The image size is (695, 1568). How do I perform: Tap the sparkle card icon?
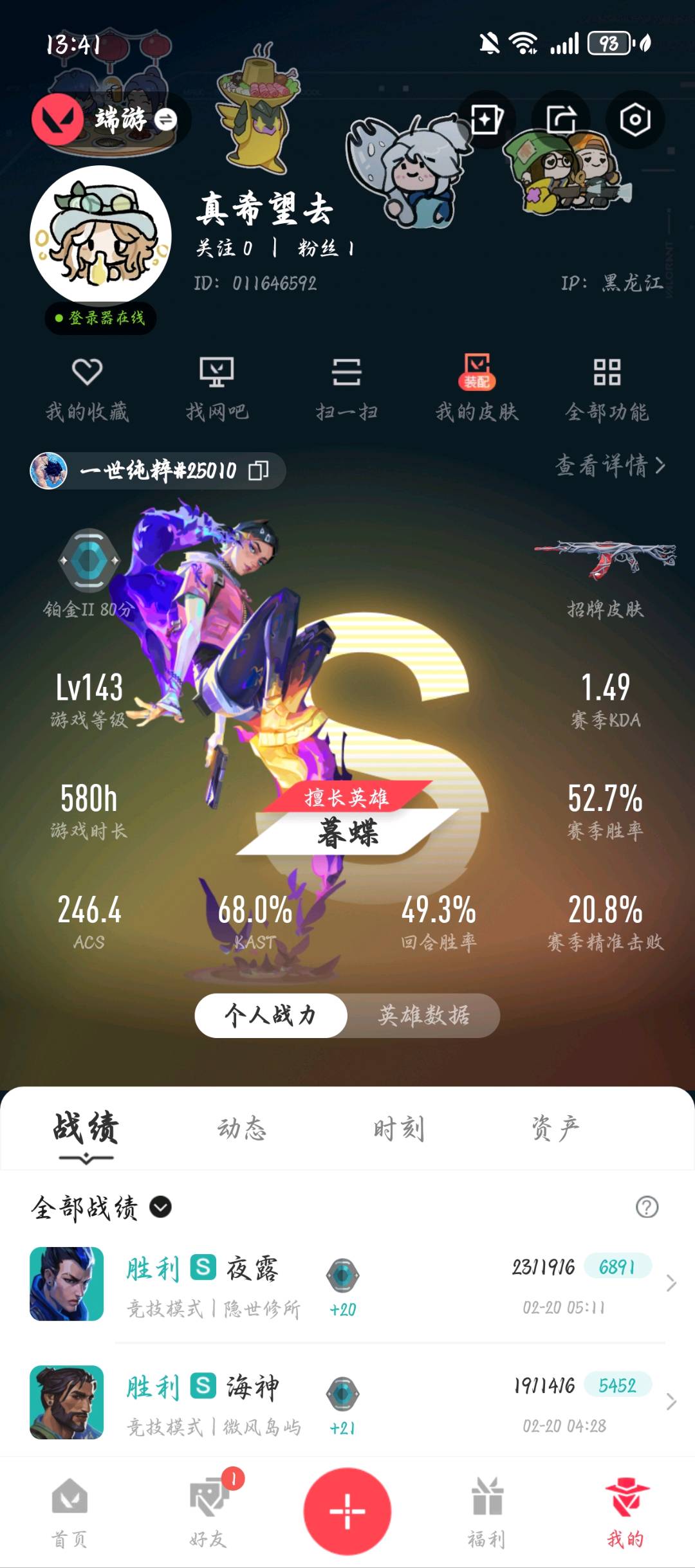[486, 120]
